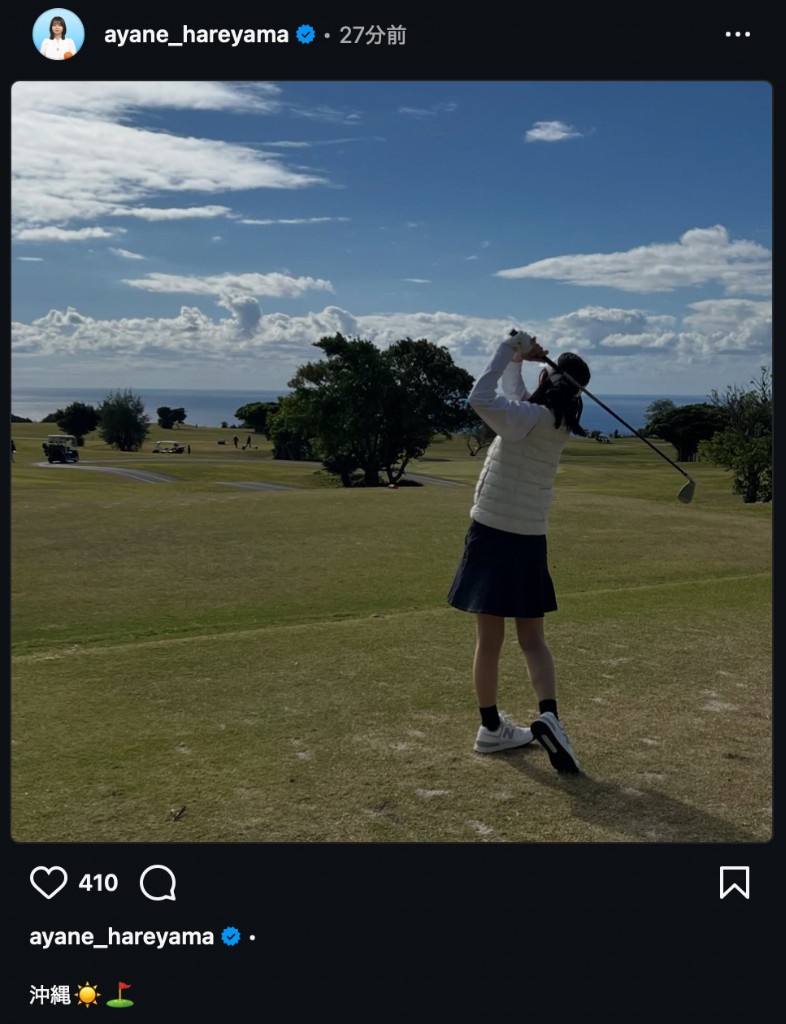786x1024 pixels.
Task: Tap the ayane_hareyama username in the caption
Action: point(121,937)
